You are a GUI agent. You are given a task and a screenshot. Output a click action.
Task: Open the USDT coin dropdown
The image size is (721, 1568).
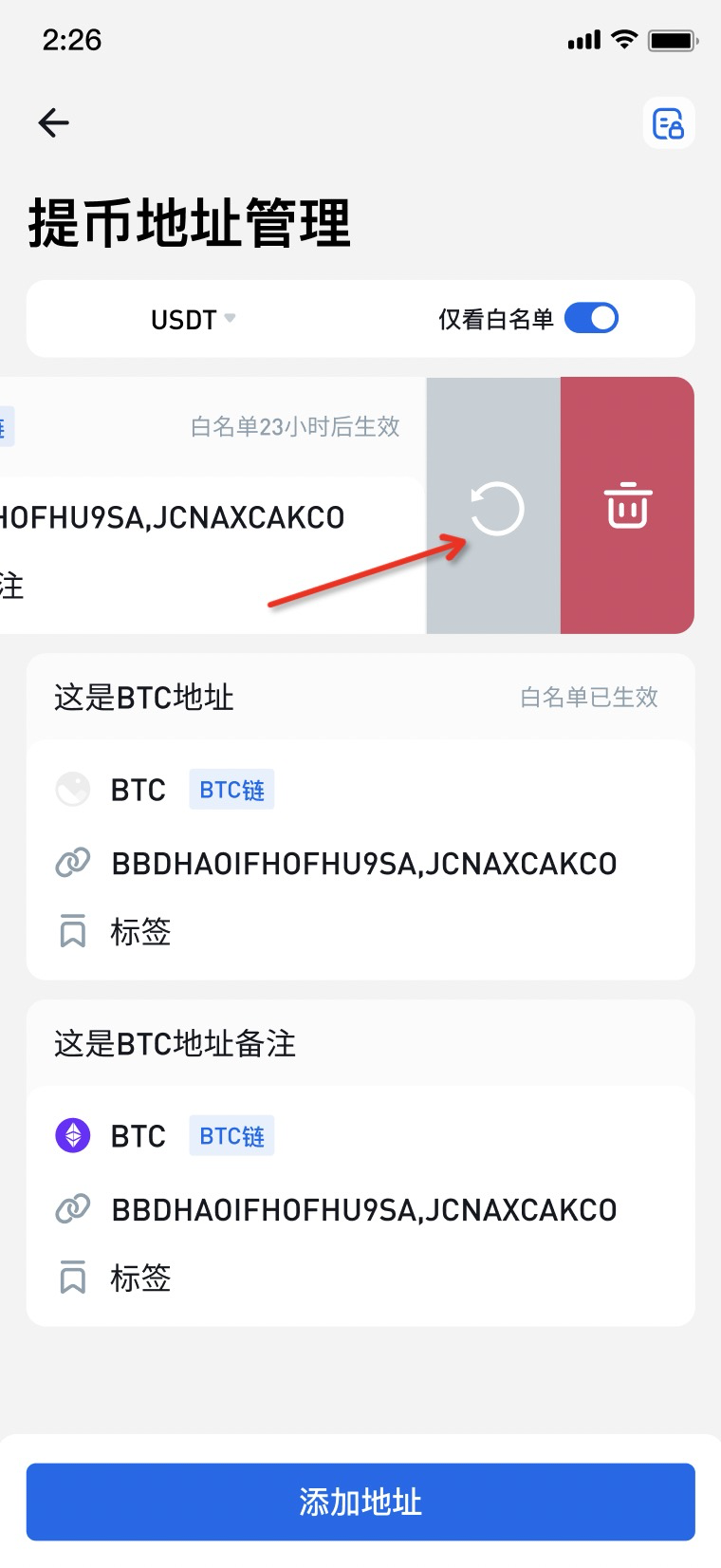[193, 320]
